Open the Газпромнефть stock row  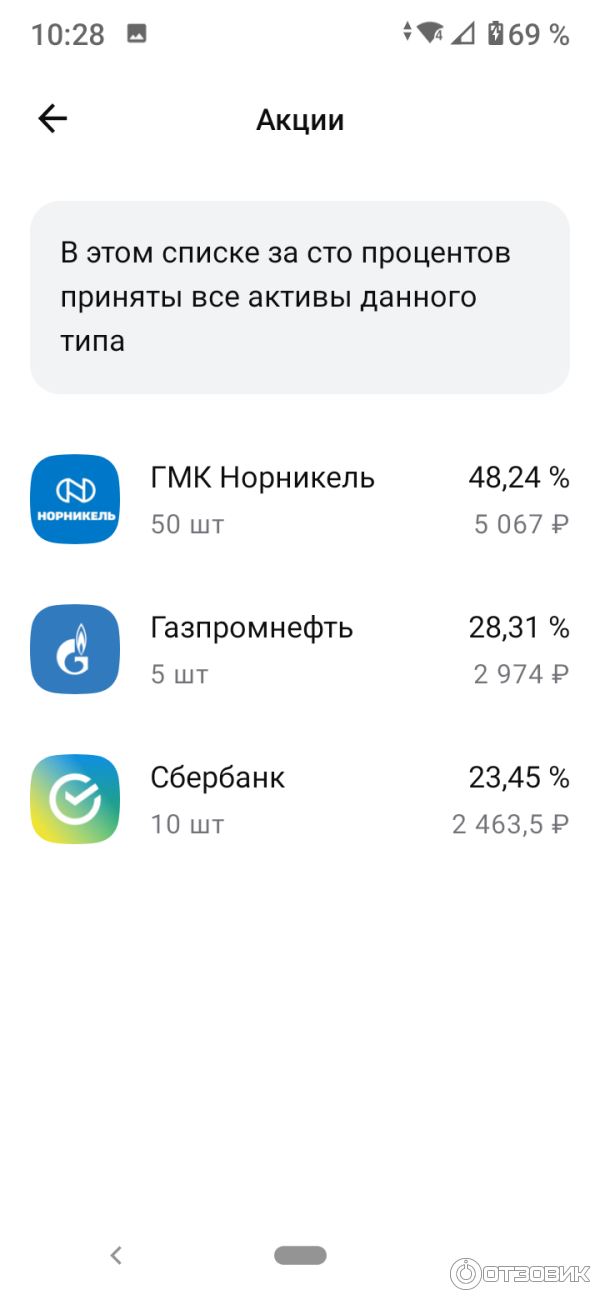(300, 650)
